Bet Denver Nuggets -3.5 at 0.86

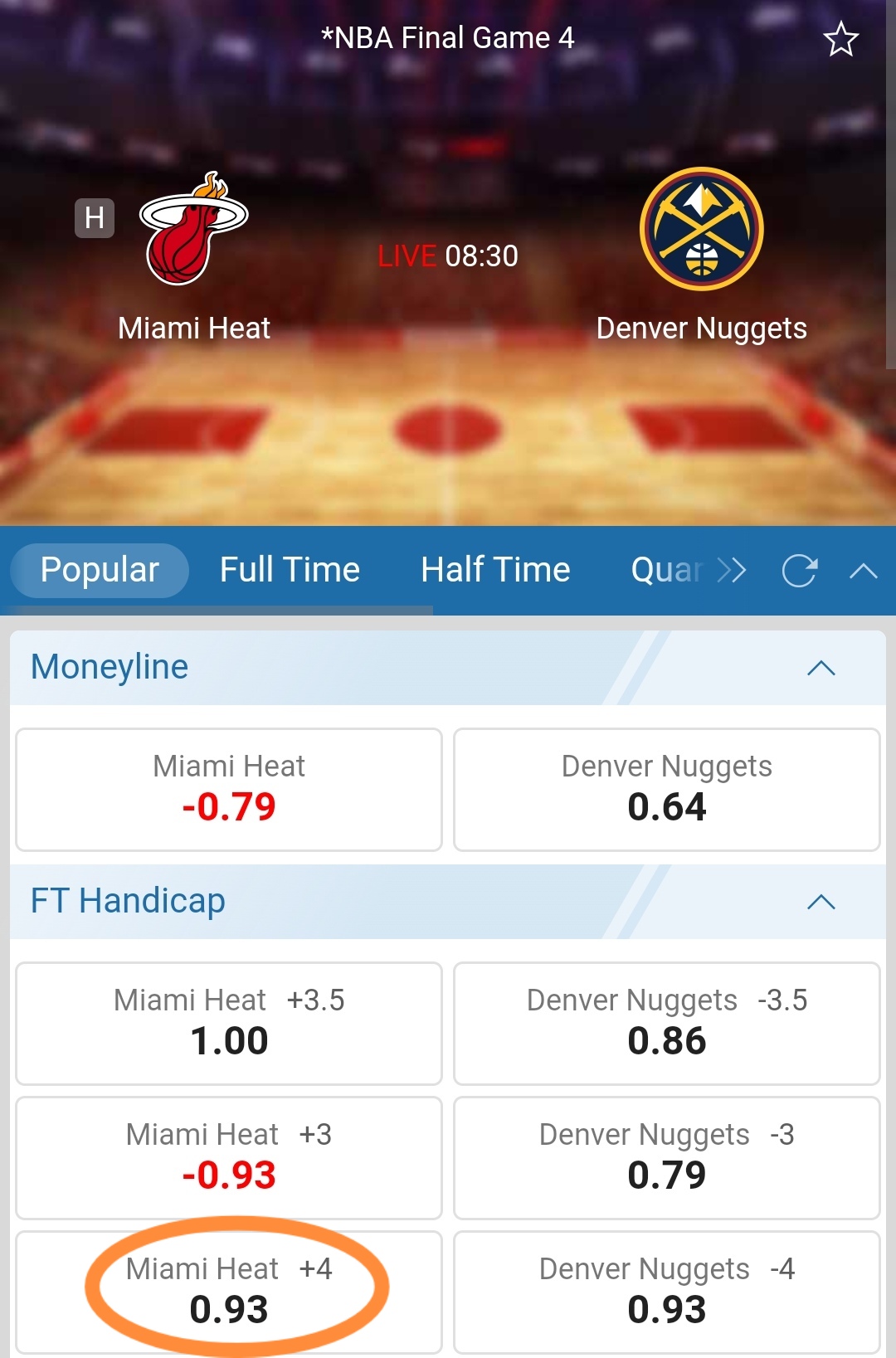(x=666, y=1023)
